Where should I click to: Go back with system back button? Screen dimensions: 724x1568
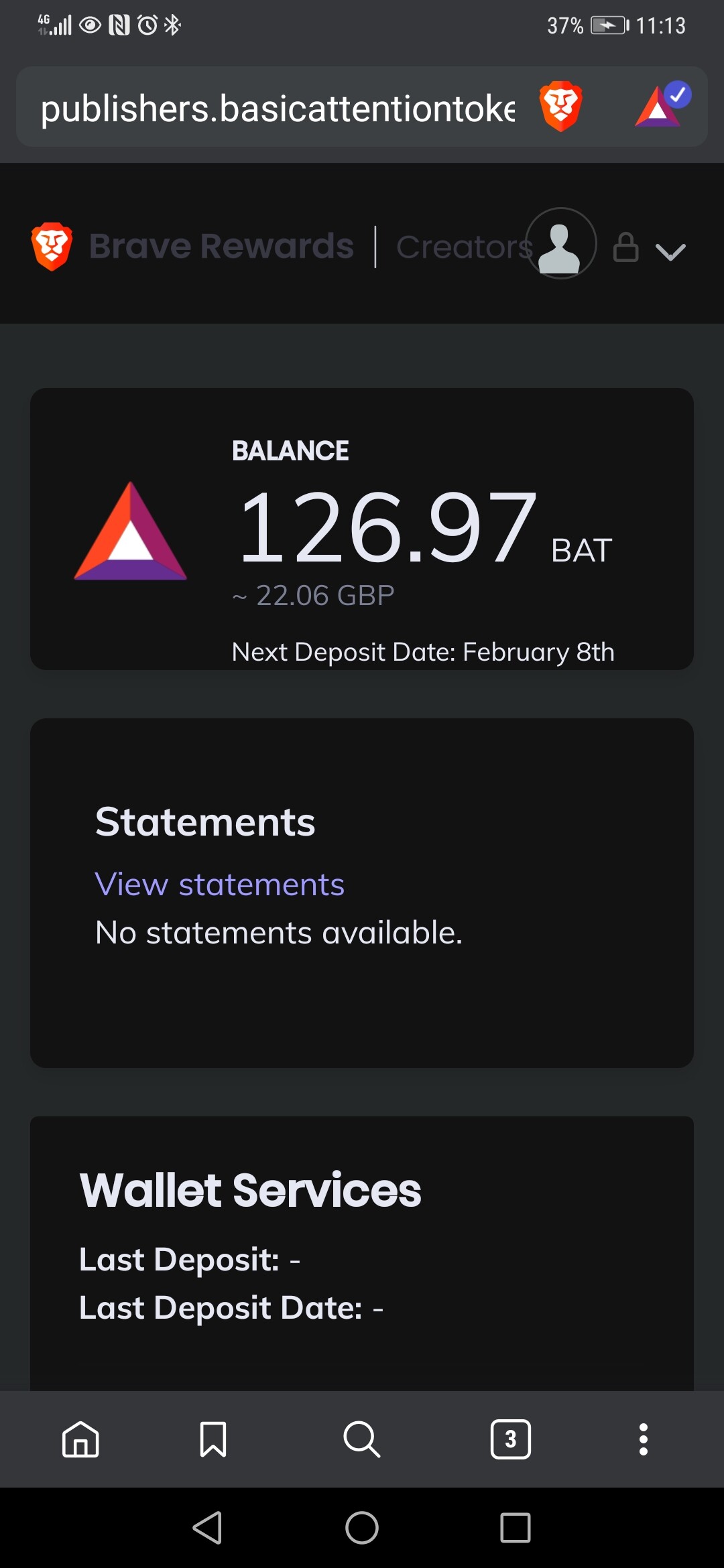(x=208, y=1528)
